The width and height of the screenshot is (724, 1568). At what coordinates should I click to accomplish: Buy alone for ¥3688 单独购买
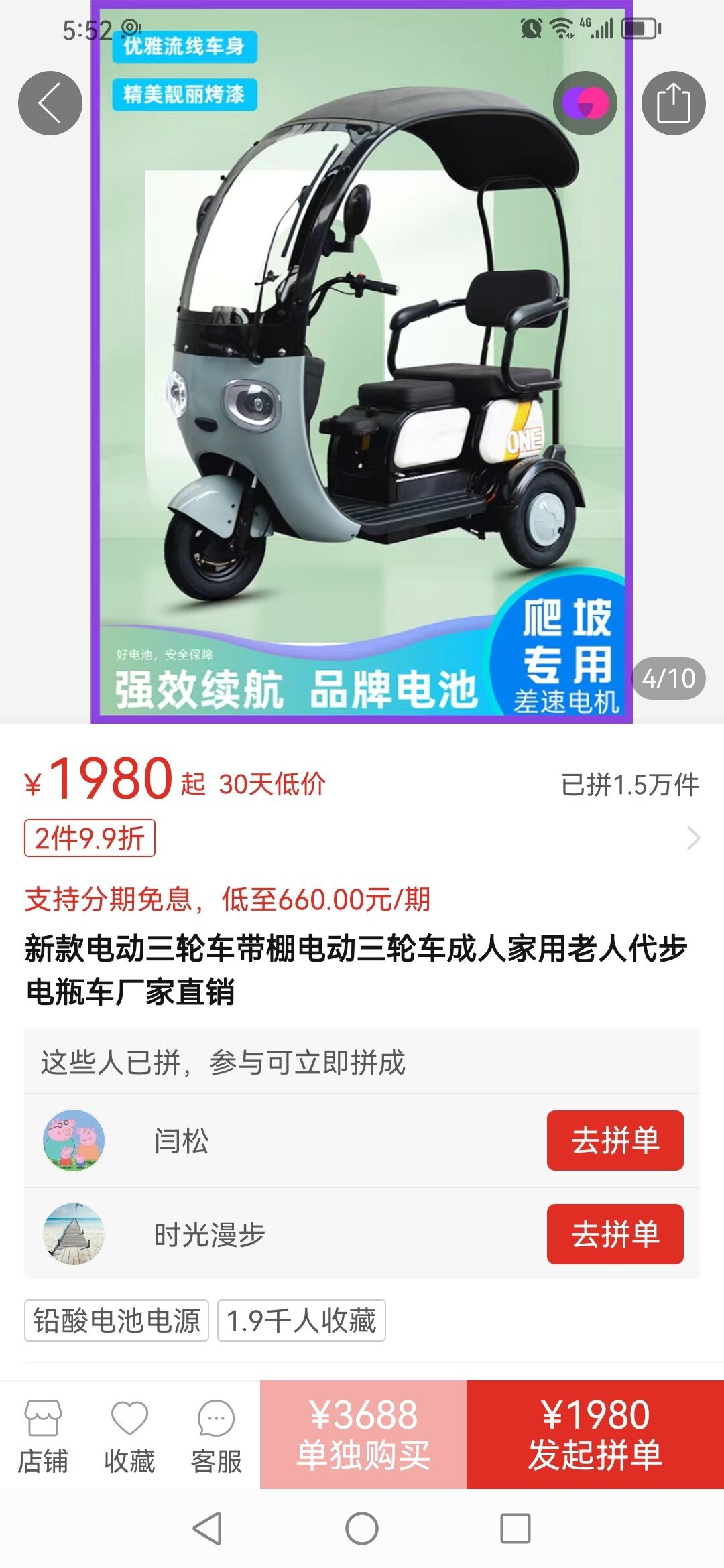tap(363, 1435)
